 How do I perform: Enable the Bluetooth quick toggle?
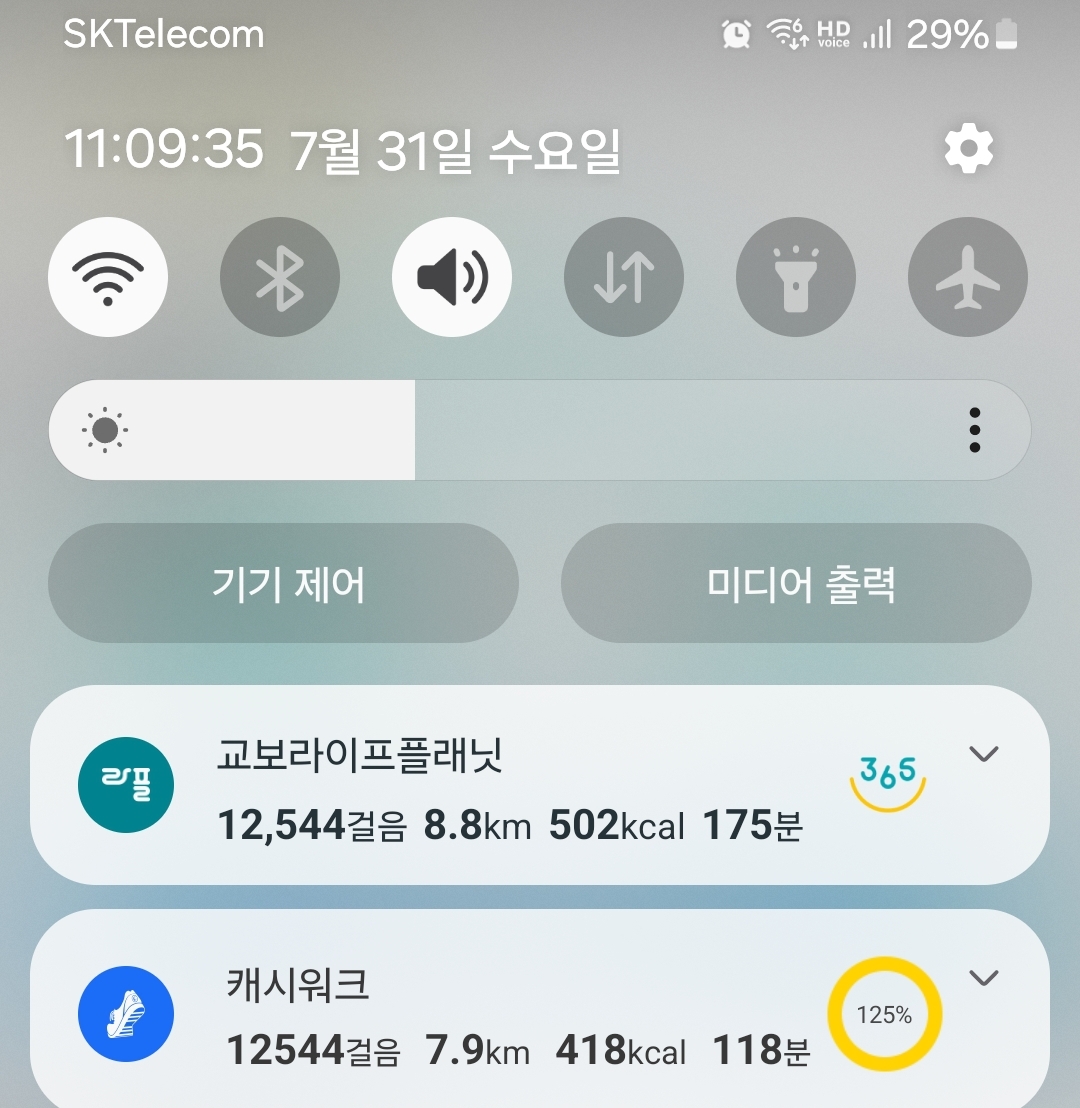point(280,277)
